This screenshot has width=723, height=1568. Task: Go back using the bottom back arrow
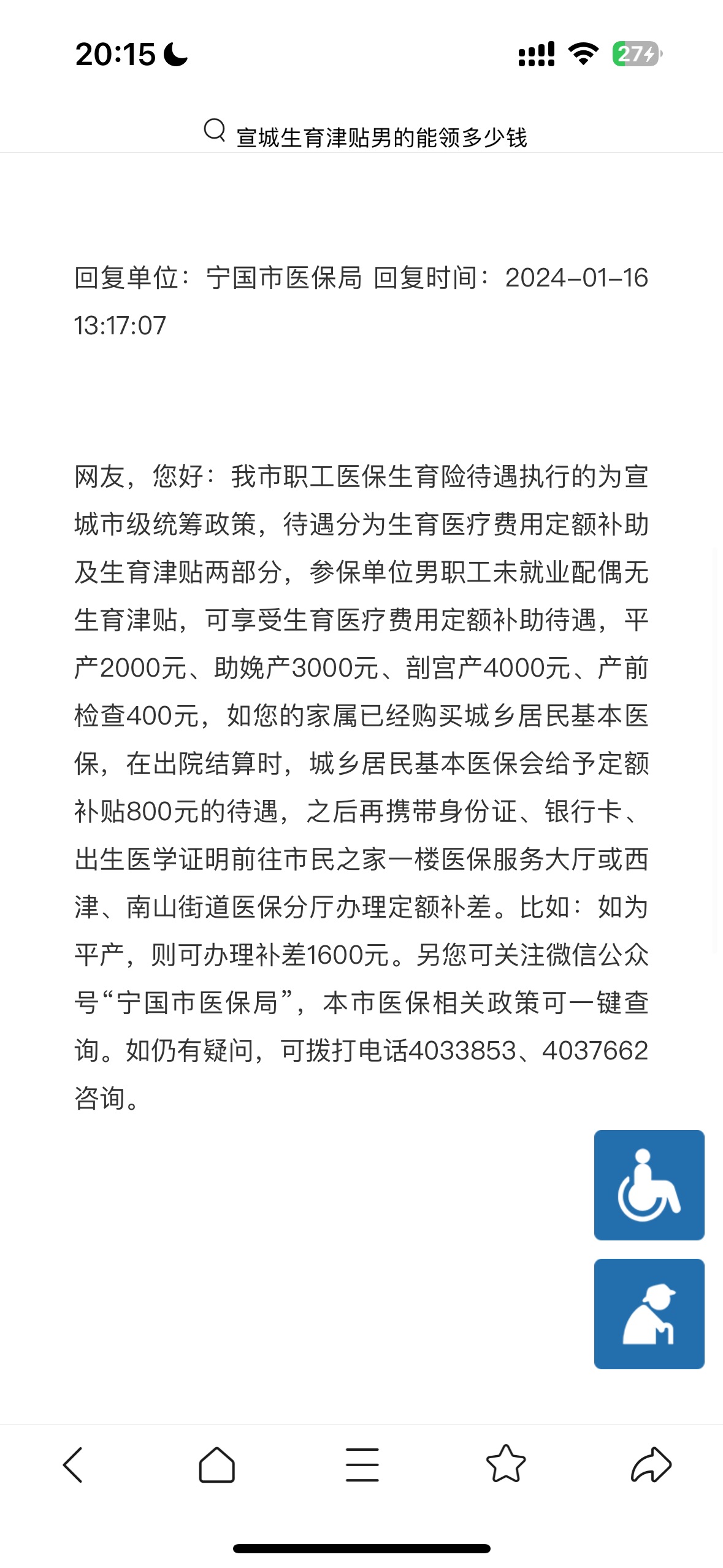point(73,1464)
